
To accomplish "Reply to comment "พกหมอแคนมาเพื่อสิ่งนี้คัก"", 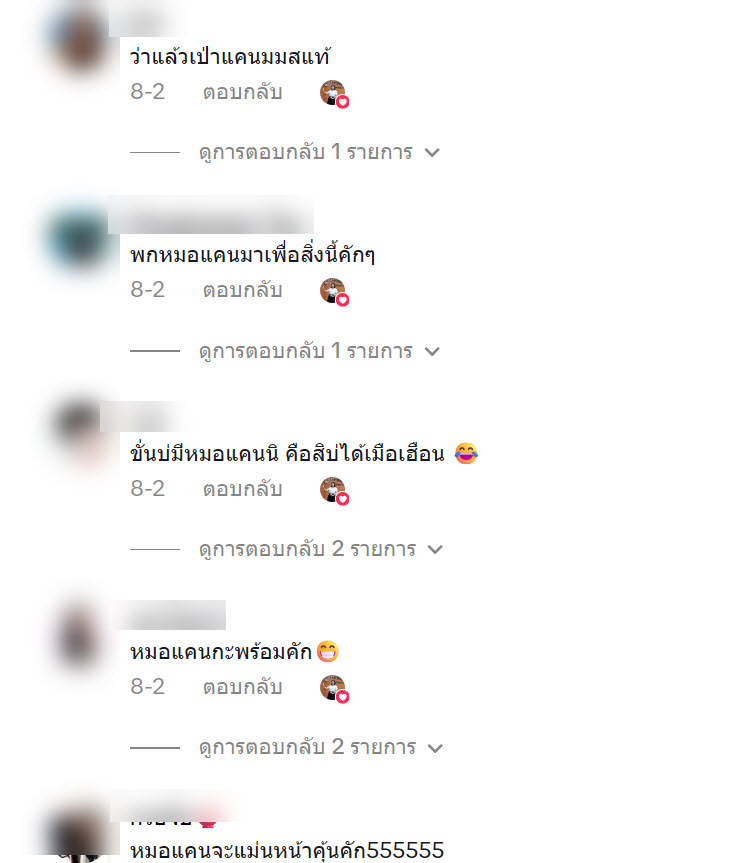I will coord(242,290).
